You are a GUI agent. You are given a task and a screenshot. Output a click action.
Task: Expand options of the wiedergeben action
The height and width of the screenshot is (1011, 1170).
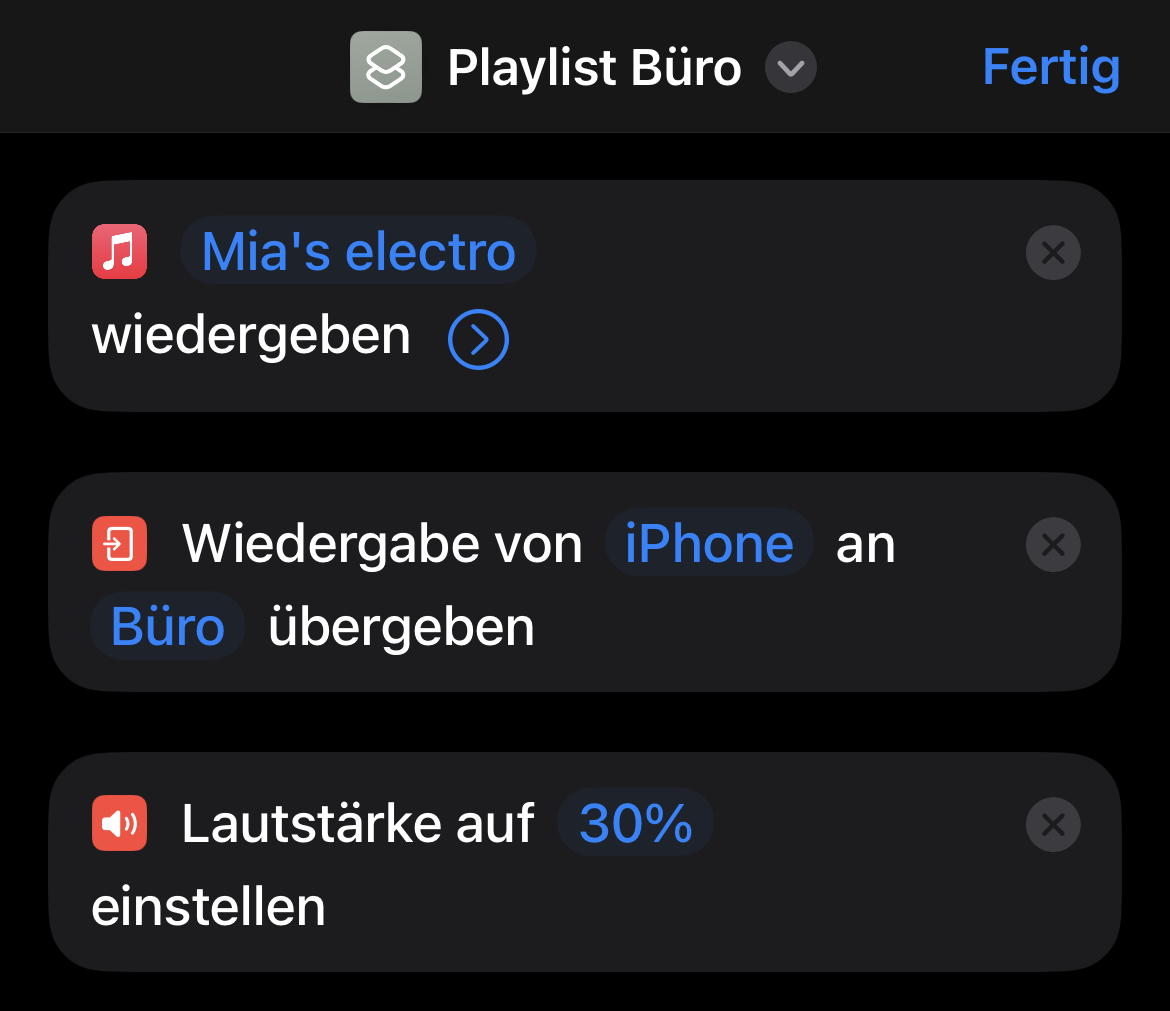478,340
